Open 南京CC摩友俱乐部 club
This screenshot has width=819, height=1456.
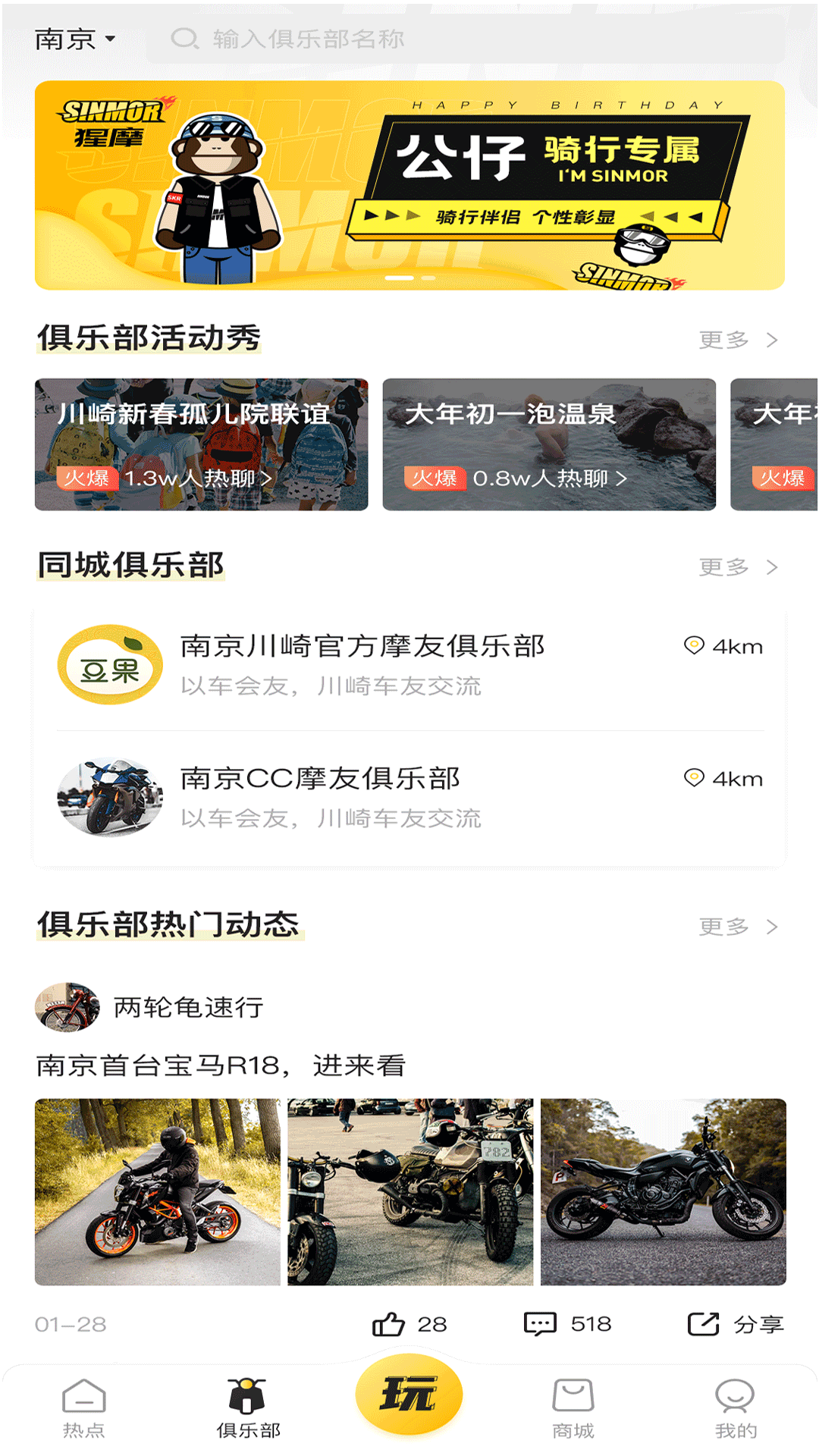[x=409, y=797]
